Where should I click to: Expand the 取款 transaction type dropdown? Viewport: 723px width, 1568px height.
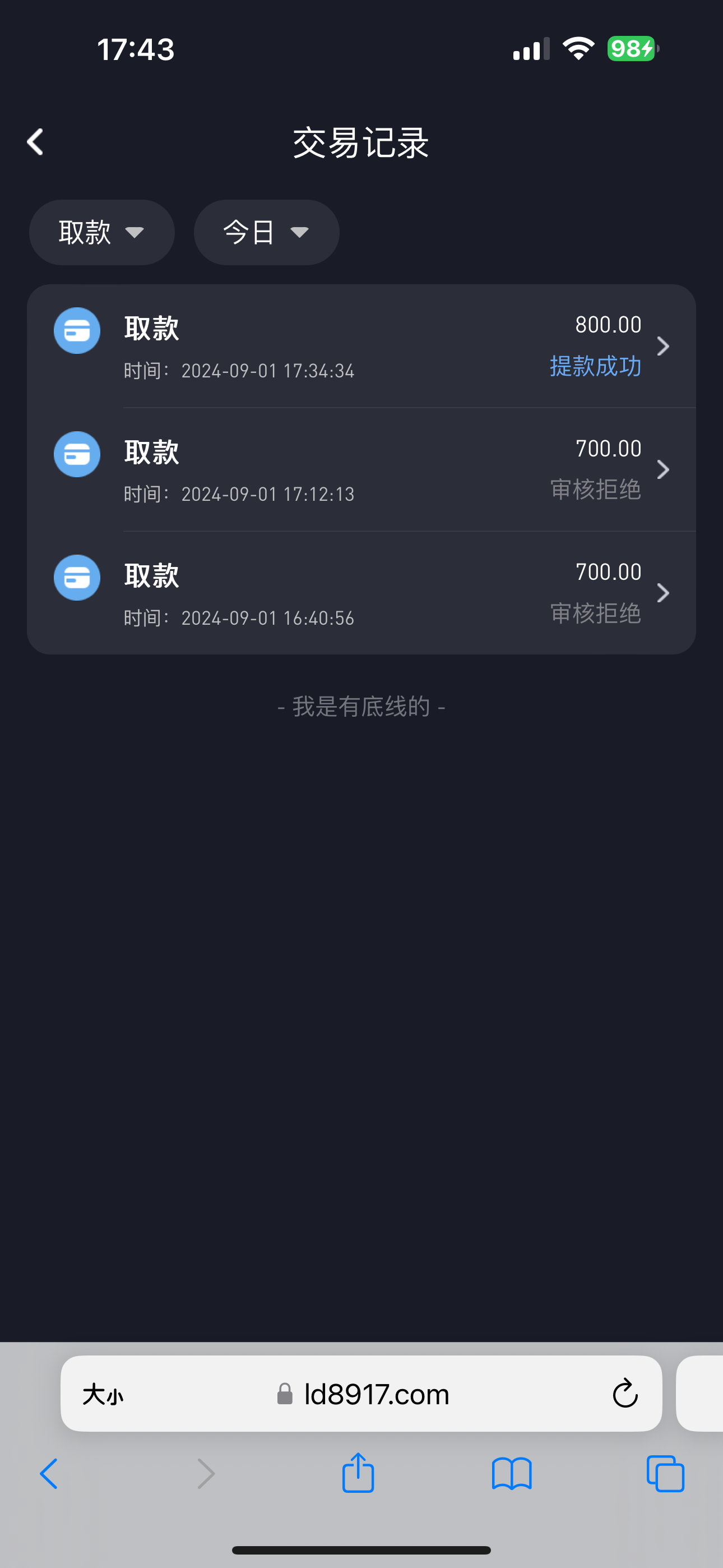[x=101, y=233]
